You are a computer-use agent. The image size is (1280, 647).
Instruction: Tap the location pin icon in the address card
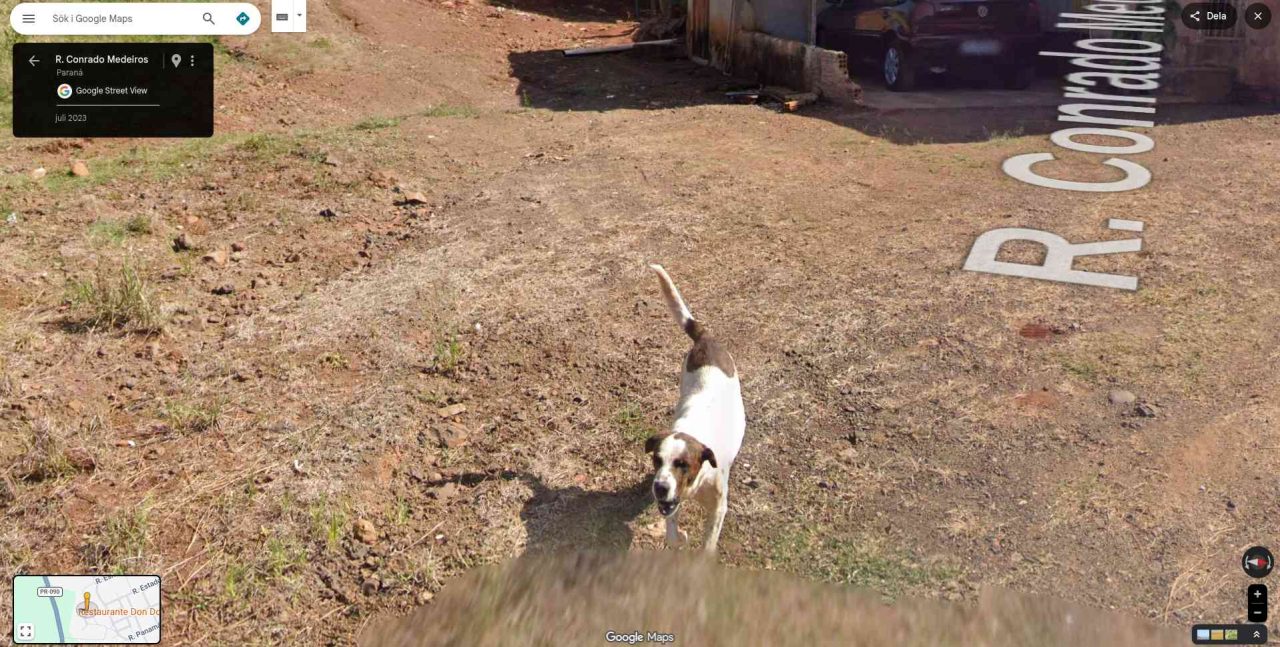coord(176,61)
